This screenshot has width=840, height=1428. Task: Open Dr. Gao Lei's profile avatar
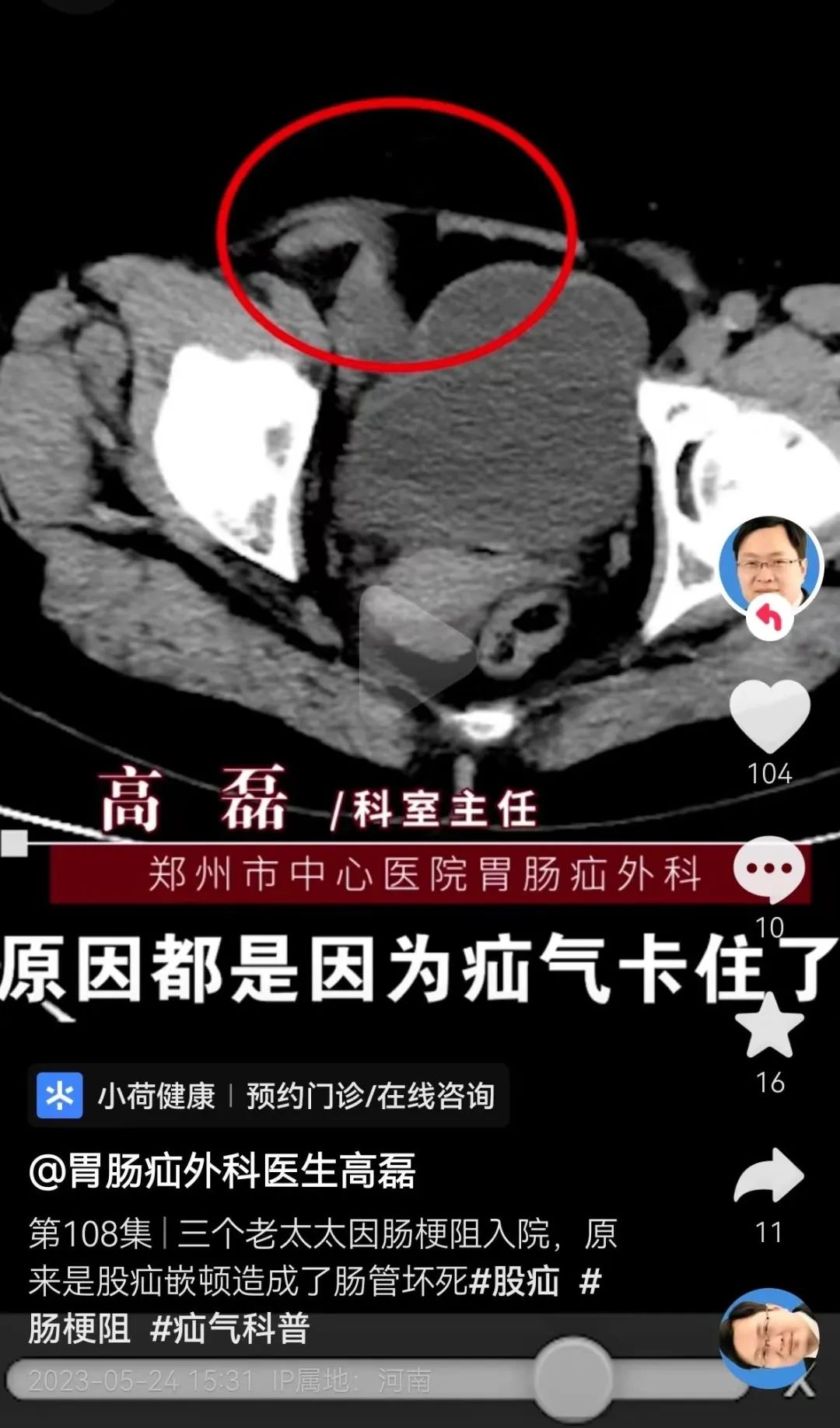click(x=769, y=564)
